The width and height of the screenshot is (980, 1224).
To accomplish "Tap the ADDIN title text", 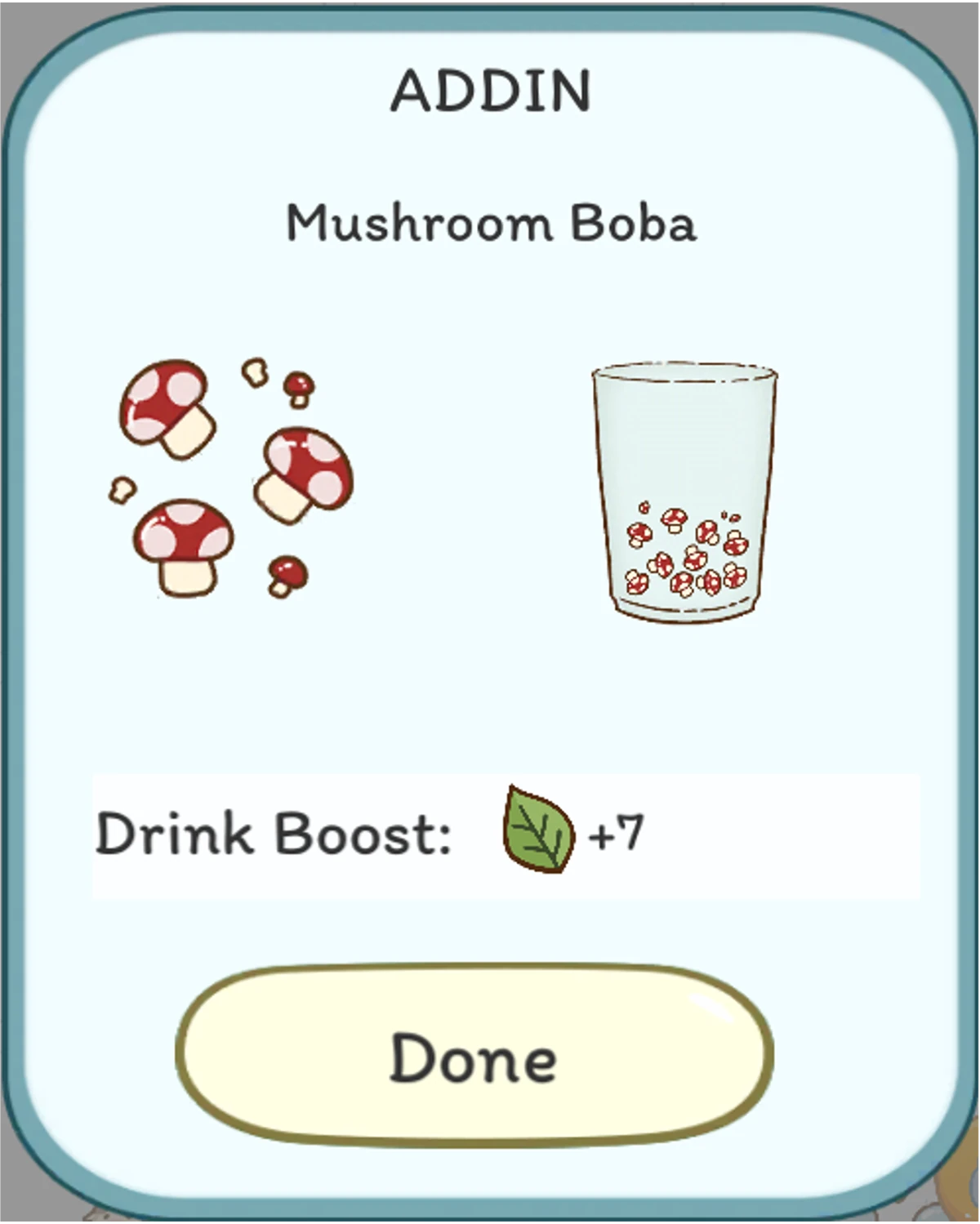I will point(490,90).
